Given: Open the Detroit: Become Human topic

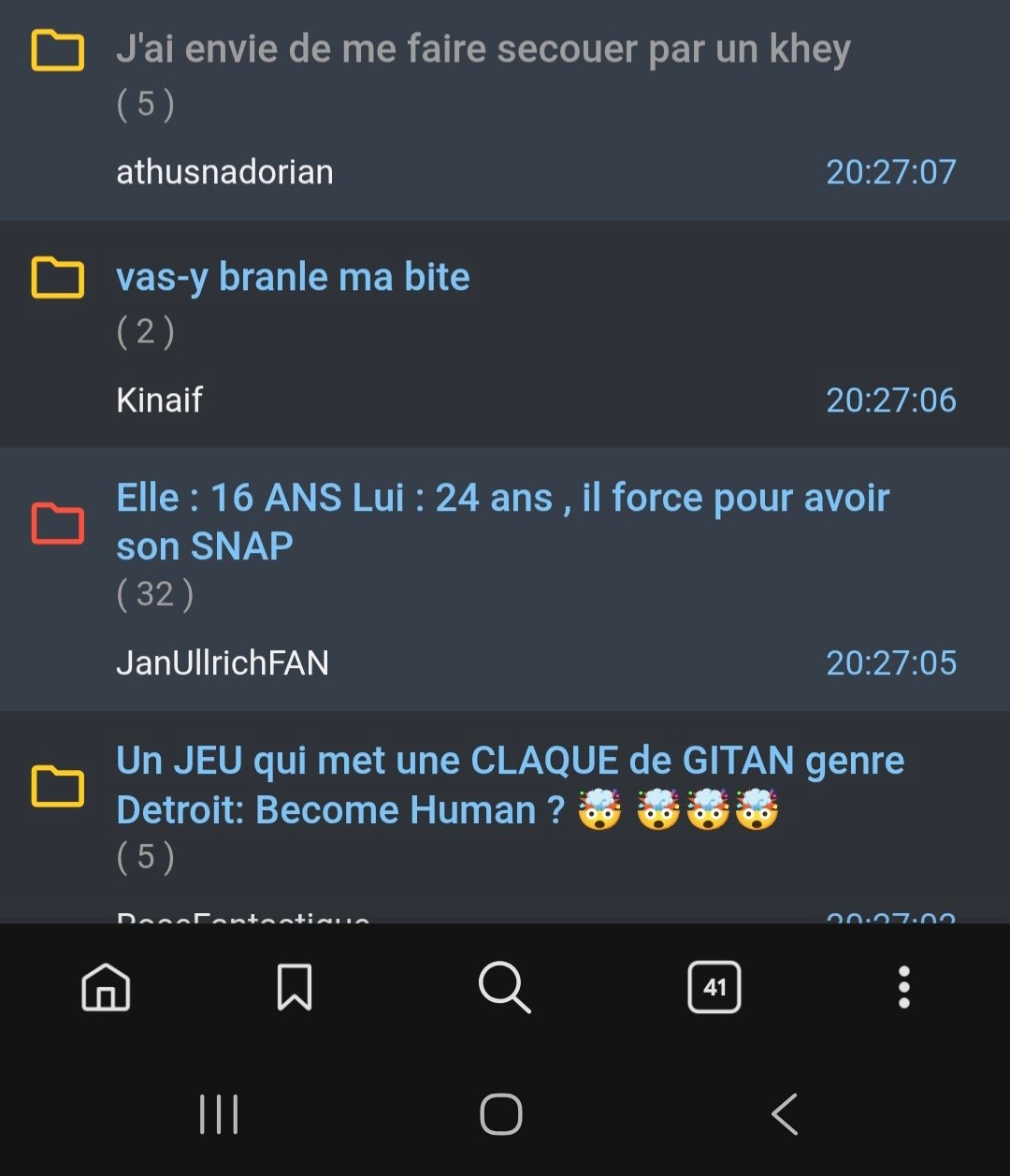Looking at the screenshot, I should coord(510,785).
